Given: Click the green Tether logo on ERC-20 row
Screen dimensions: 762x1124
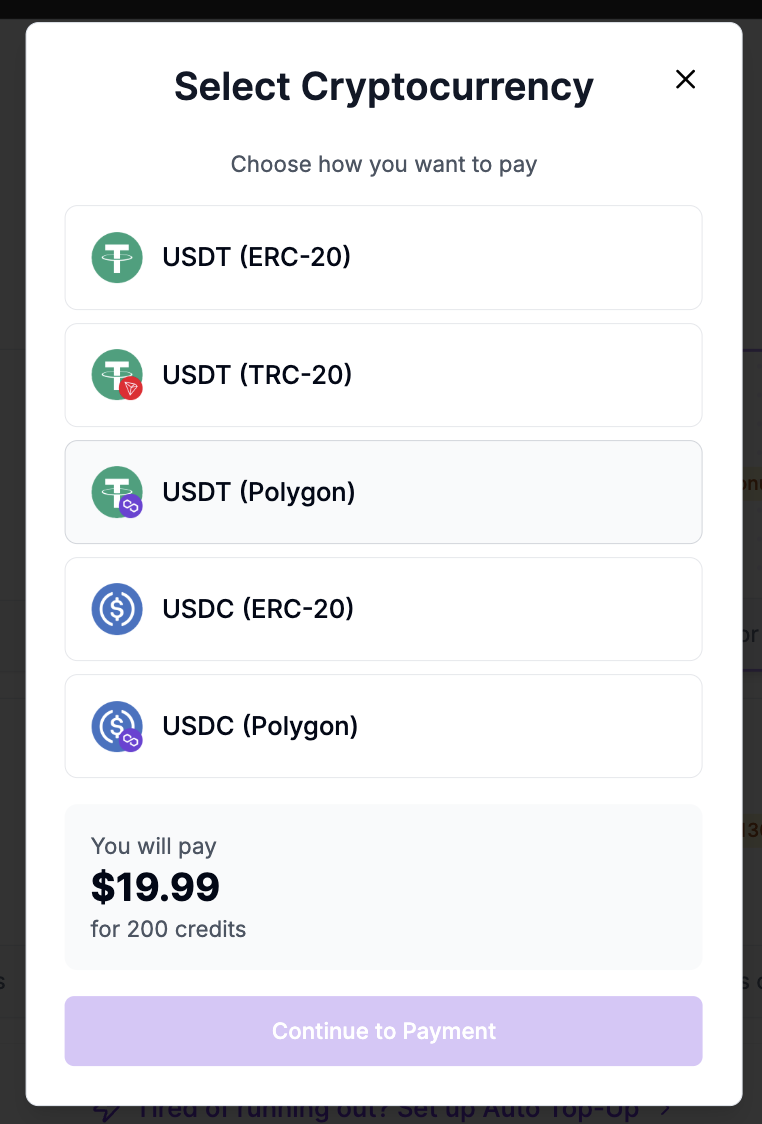Looking at the screenshot, I should [x=116, y=257].
